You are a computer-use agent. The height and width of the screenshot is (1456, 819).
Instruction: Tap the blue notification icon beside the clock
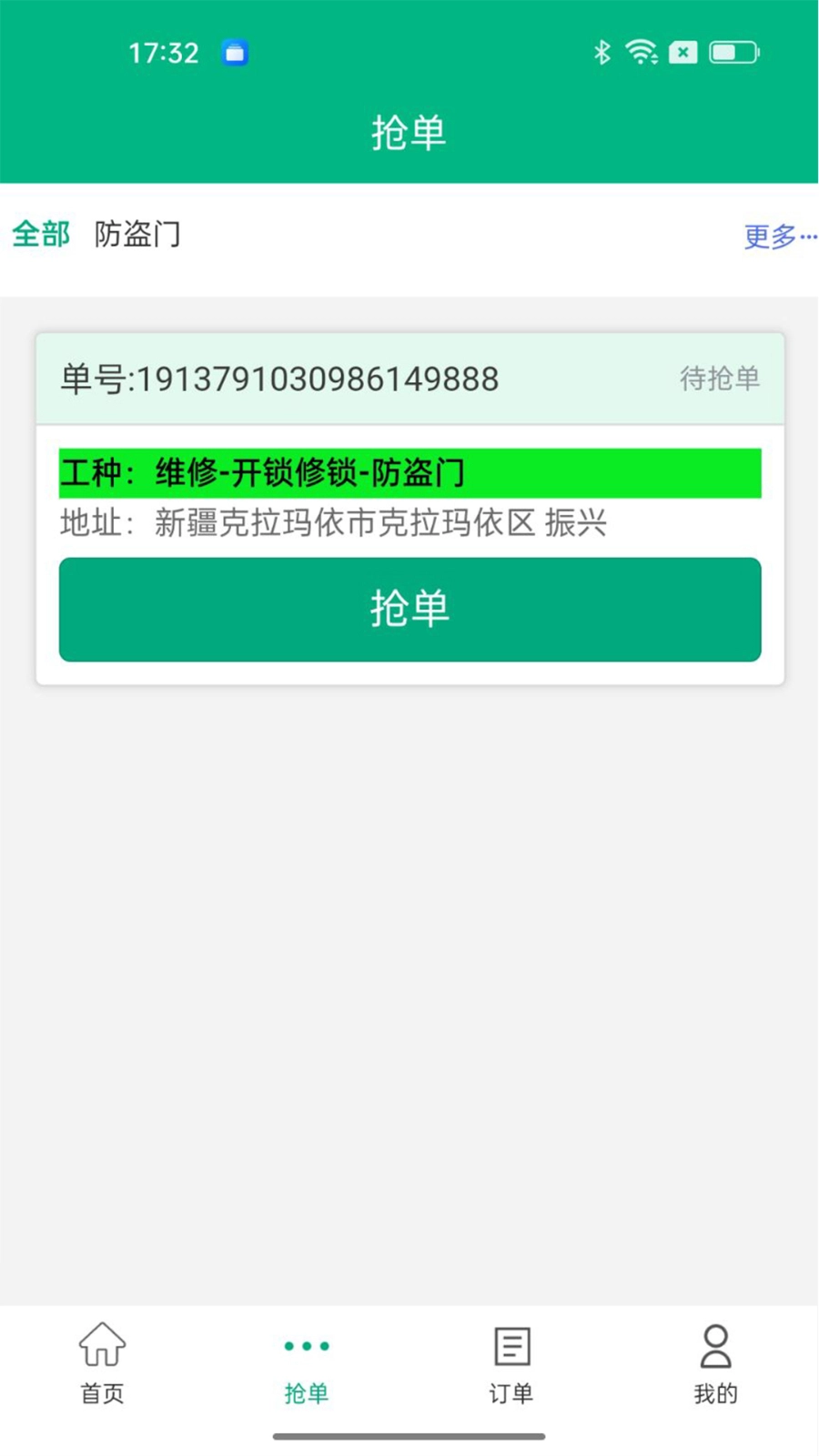(x=235, y=53)
